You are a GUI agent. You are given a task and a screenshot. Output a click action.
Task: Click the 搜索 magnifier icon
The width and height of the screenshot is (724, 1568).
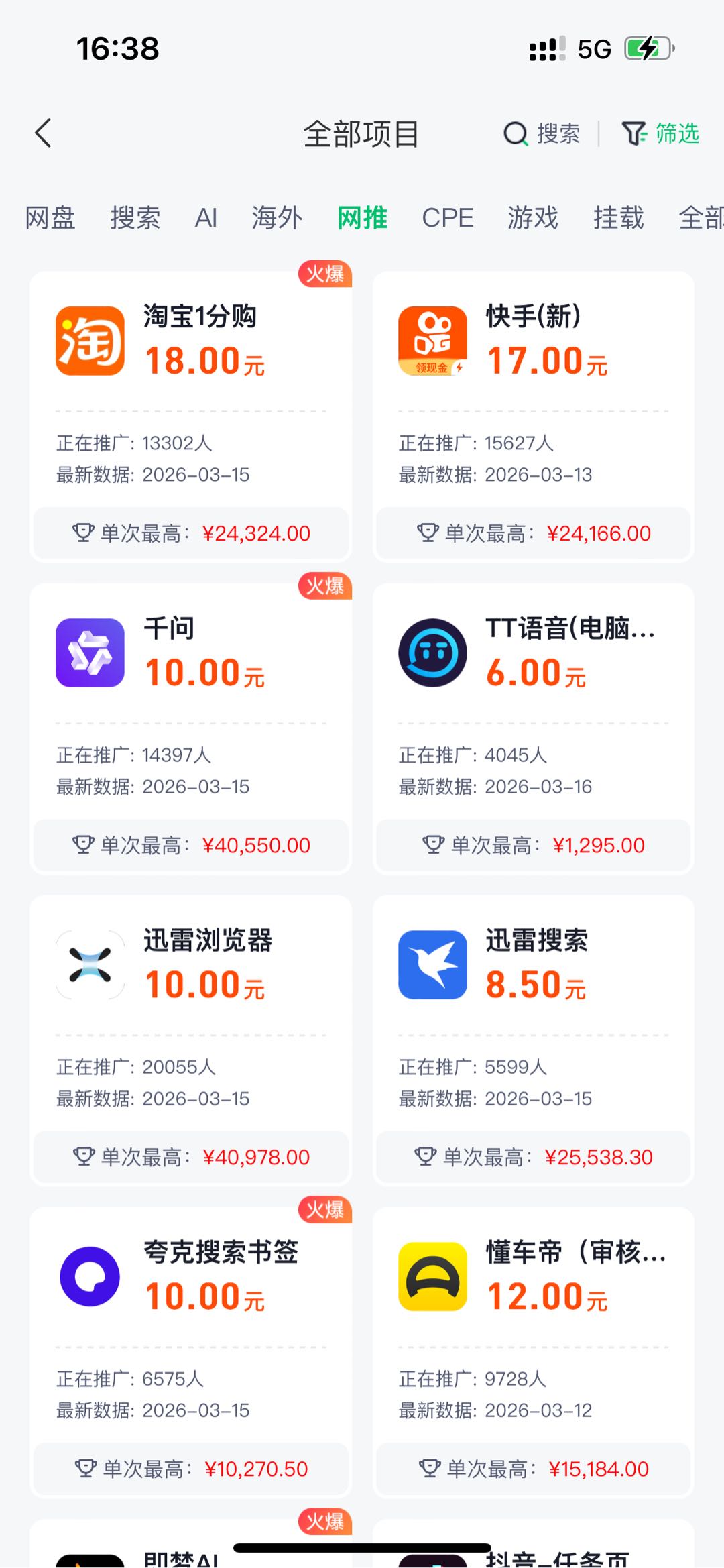(x=515, y=133)
